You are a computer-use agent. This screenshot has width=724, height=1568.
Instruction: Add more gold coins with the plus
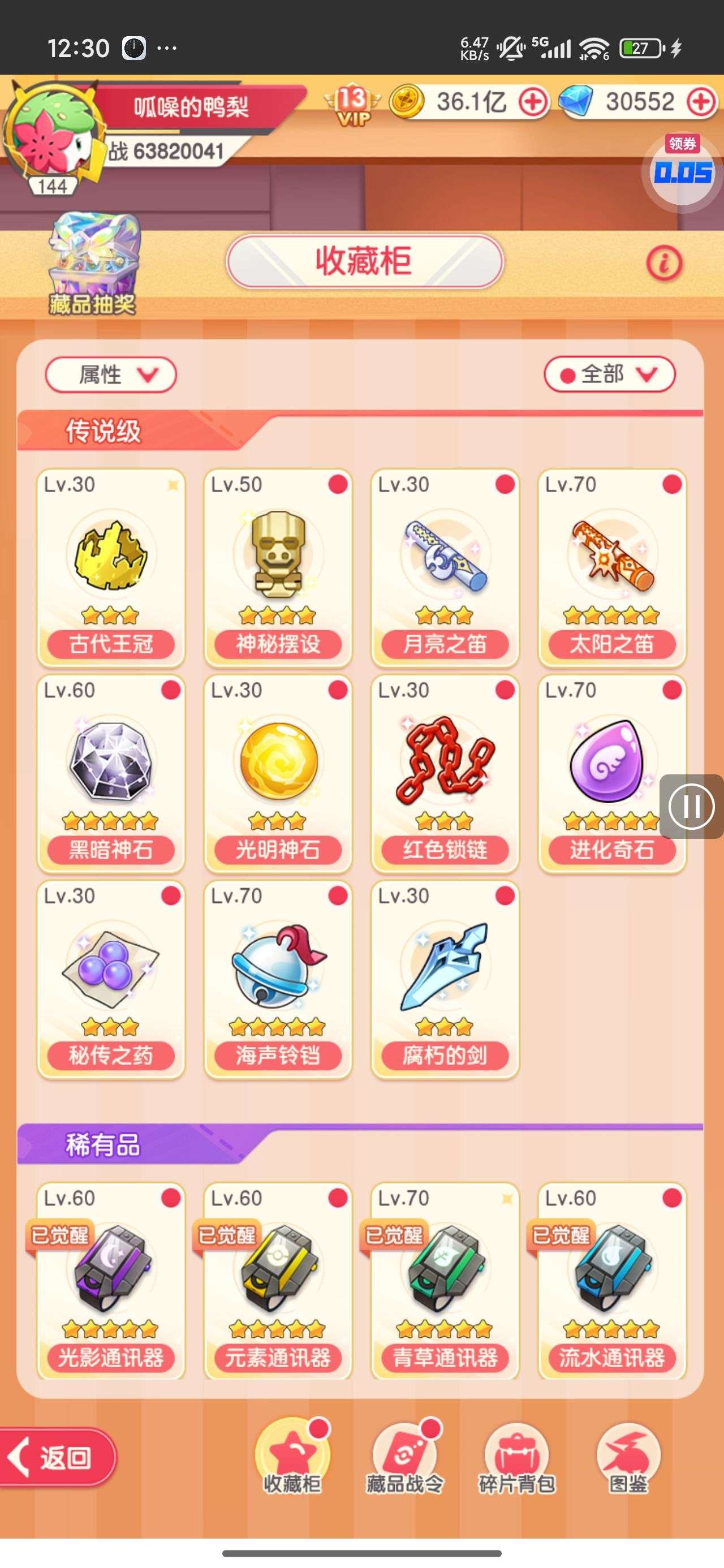pyautogui.click(x=533, y=102)
